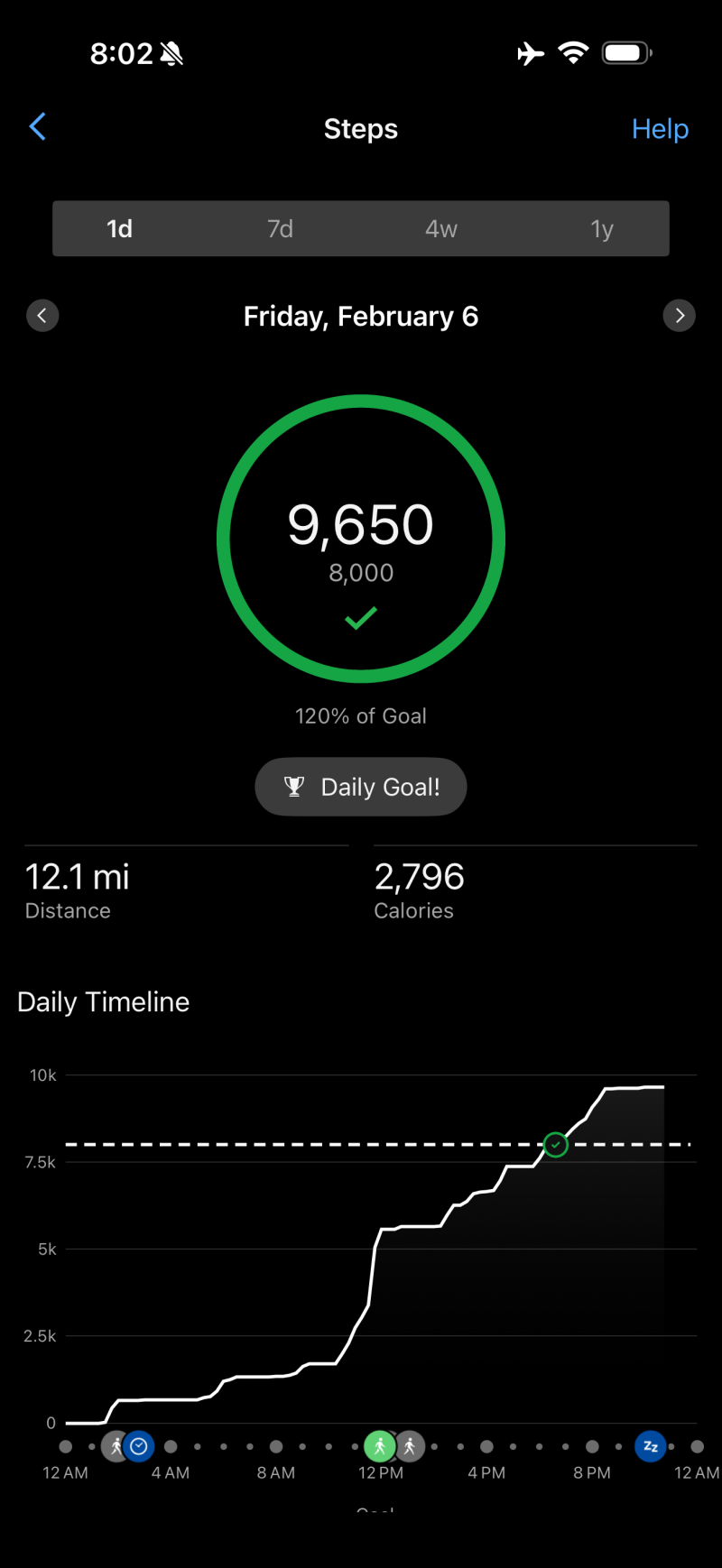Image resolution: width=722 pixels, height=1568 pixels.
Task: Open the Help link
Action: [x=660, y=129]
